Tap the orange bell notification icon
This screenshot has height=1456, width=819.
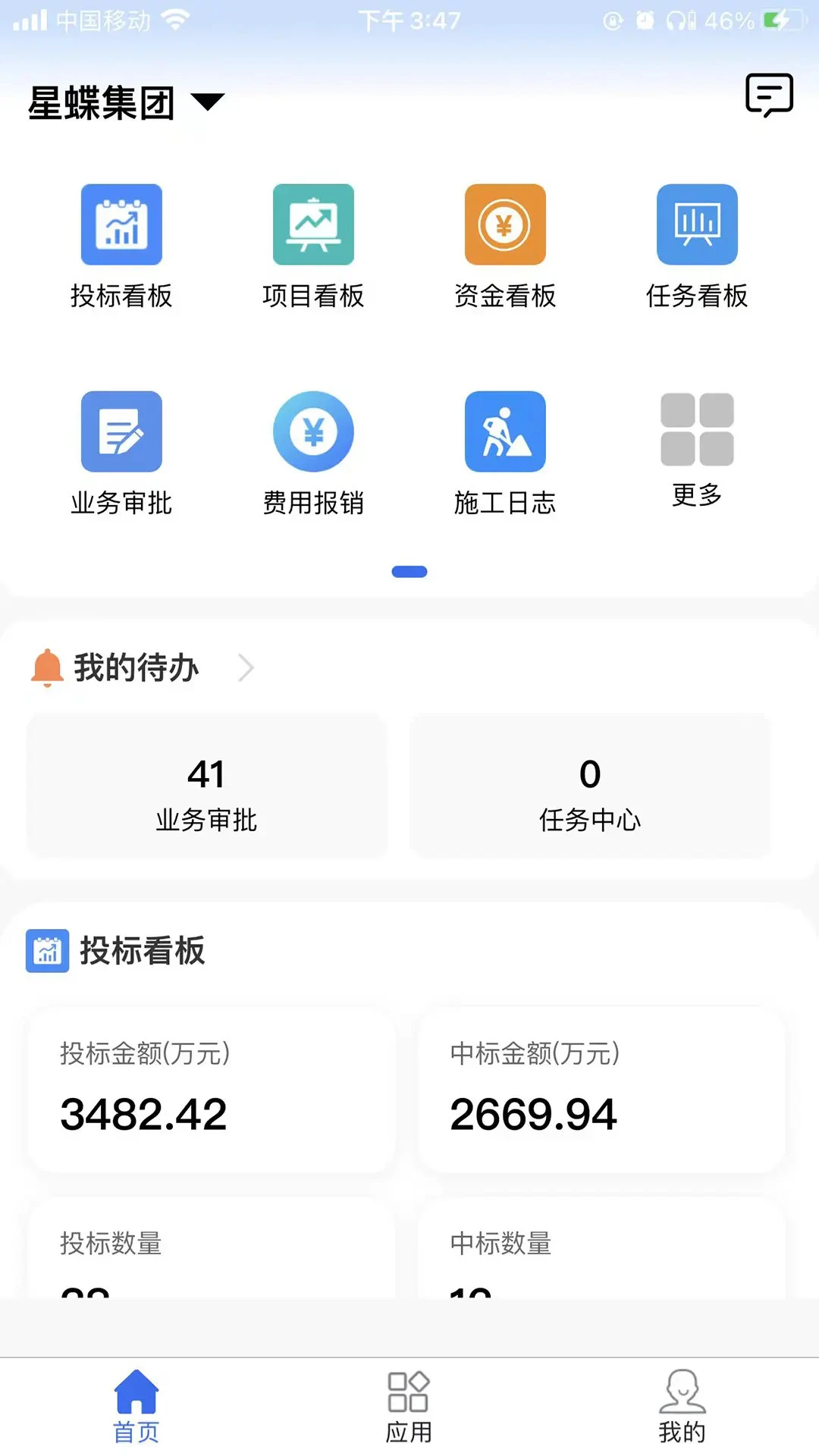tap(47, 668)
